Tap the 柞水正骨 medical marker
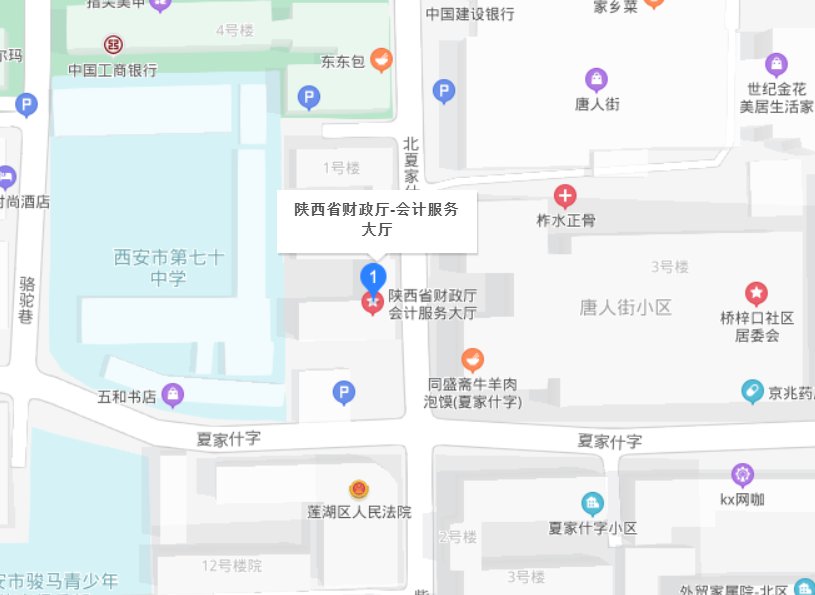The image size is (815, 595). 566,195
